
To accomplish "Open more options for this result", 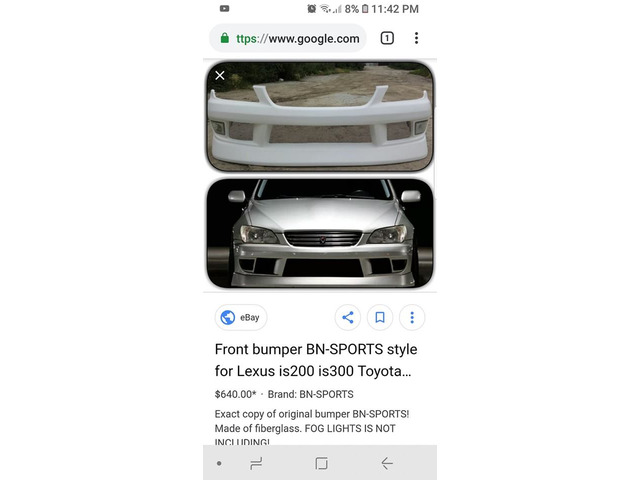I will coord(412,318).
